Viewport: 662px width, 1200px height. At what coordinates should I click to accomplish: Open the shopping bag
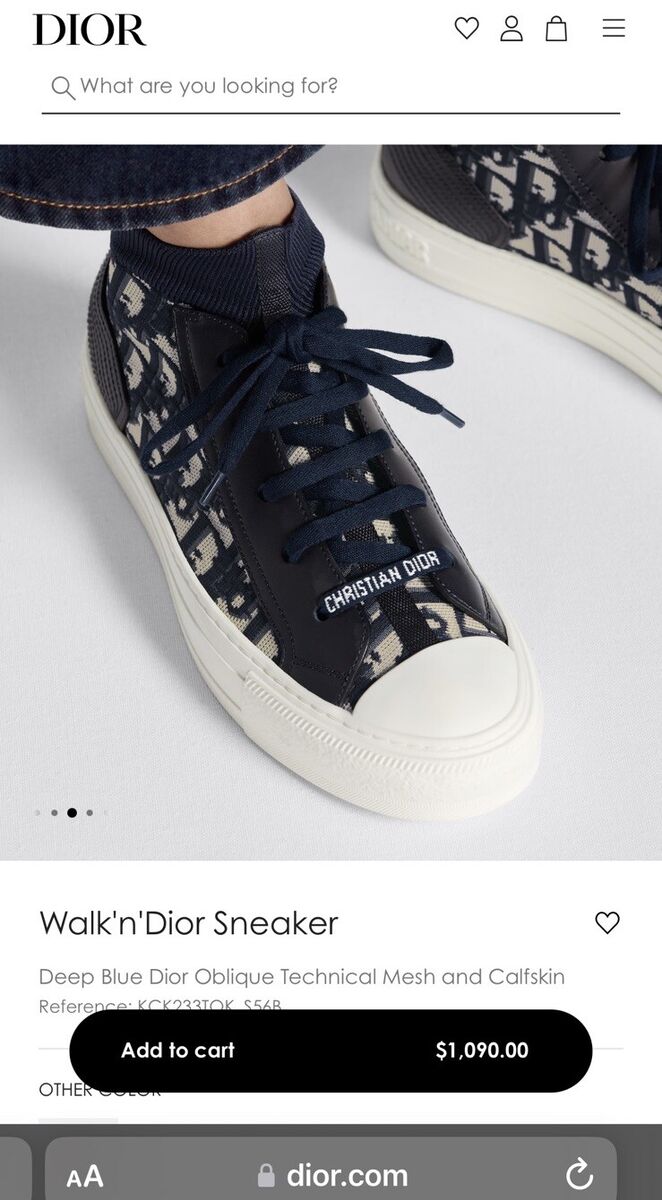tap(556, 28)
